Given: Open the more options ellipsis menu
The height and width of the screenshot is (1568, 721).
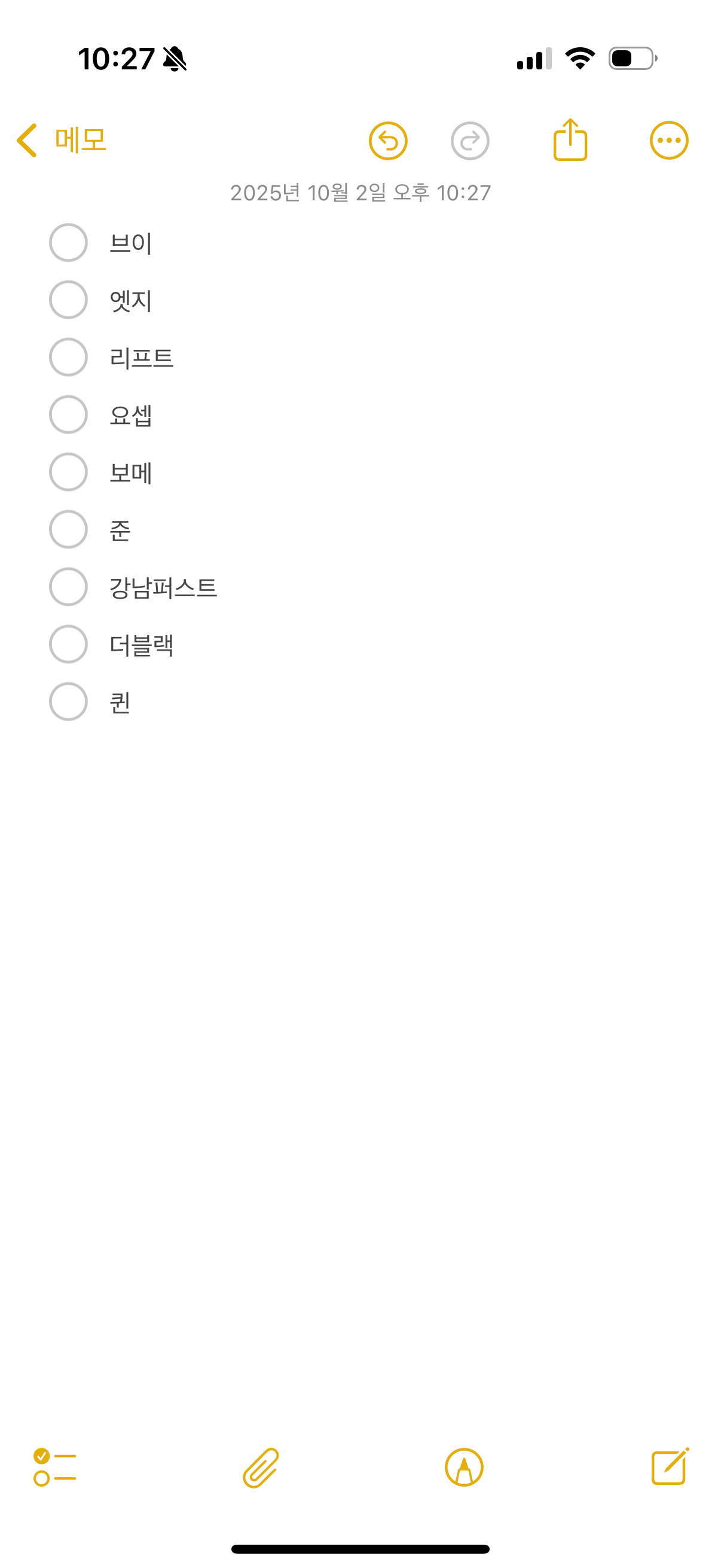Looking at the screenshot, I should [x=668, y=141].
